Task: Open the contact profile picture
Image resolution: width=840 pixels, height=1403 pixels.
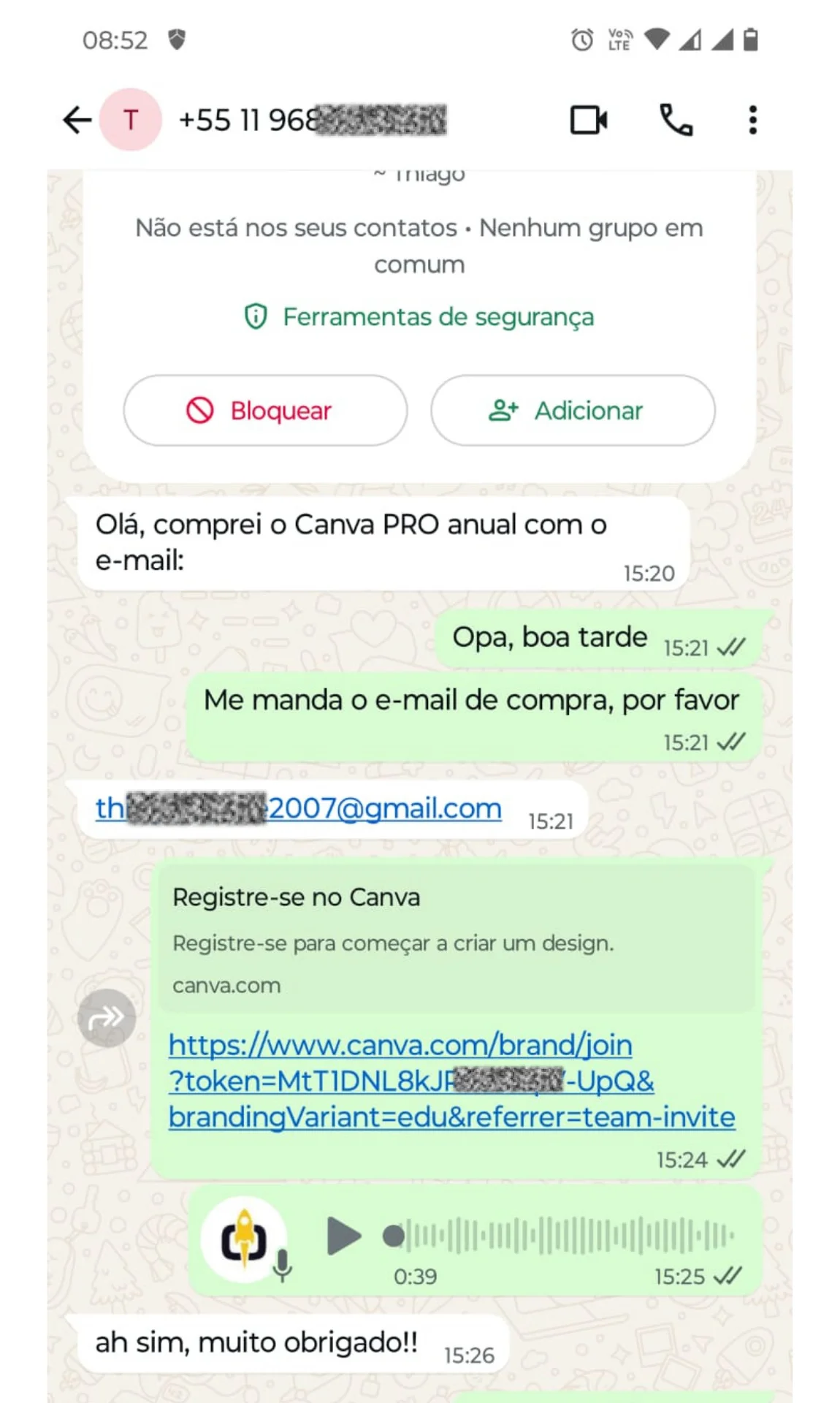Action: pyautogui.click(x=131, y=120)
